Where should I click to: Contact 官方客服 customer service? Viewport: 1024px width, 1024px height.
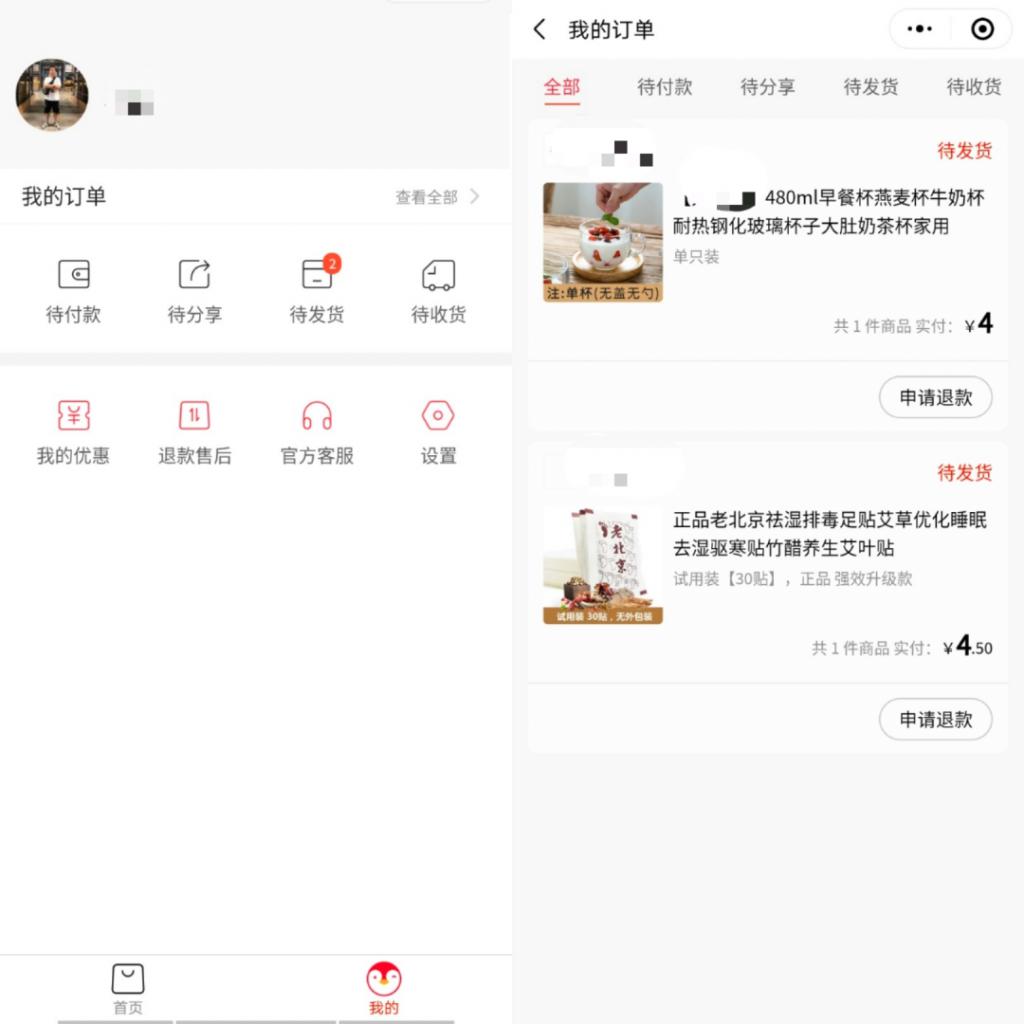pyautogui.click(x=317, y=432)
